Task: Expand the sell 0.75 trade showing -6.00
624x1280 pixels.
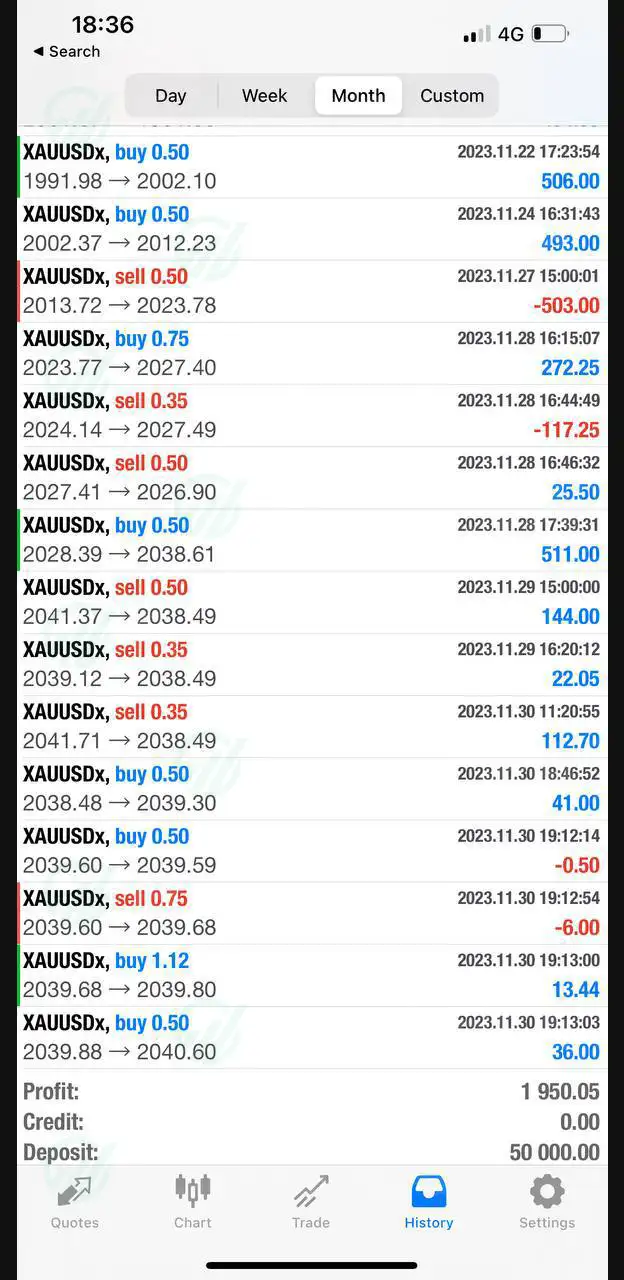Action: [x=311, y=913]
